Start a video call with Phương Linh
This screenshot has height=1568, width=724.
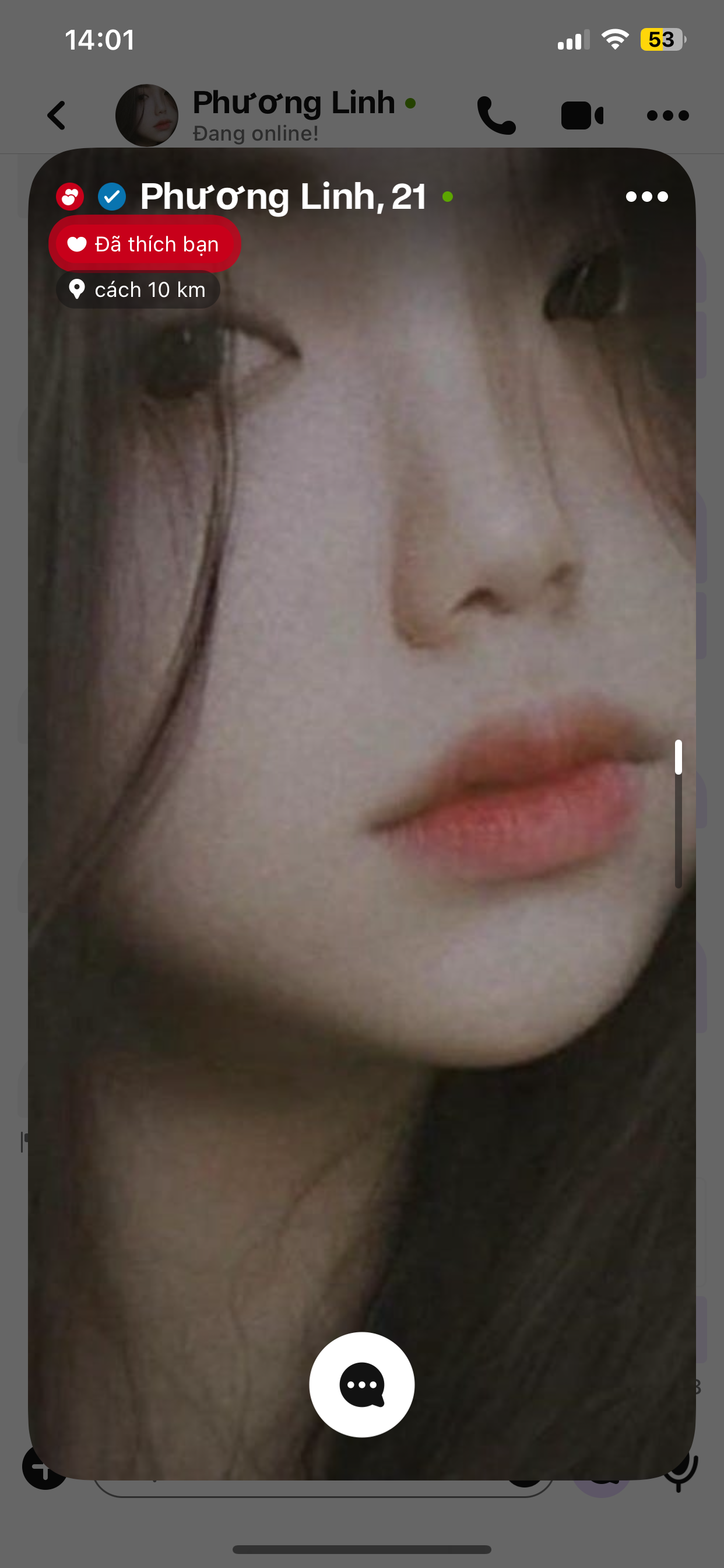click(x=582, y=115)
